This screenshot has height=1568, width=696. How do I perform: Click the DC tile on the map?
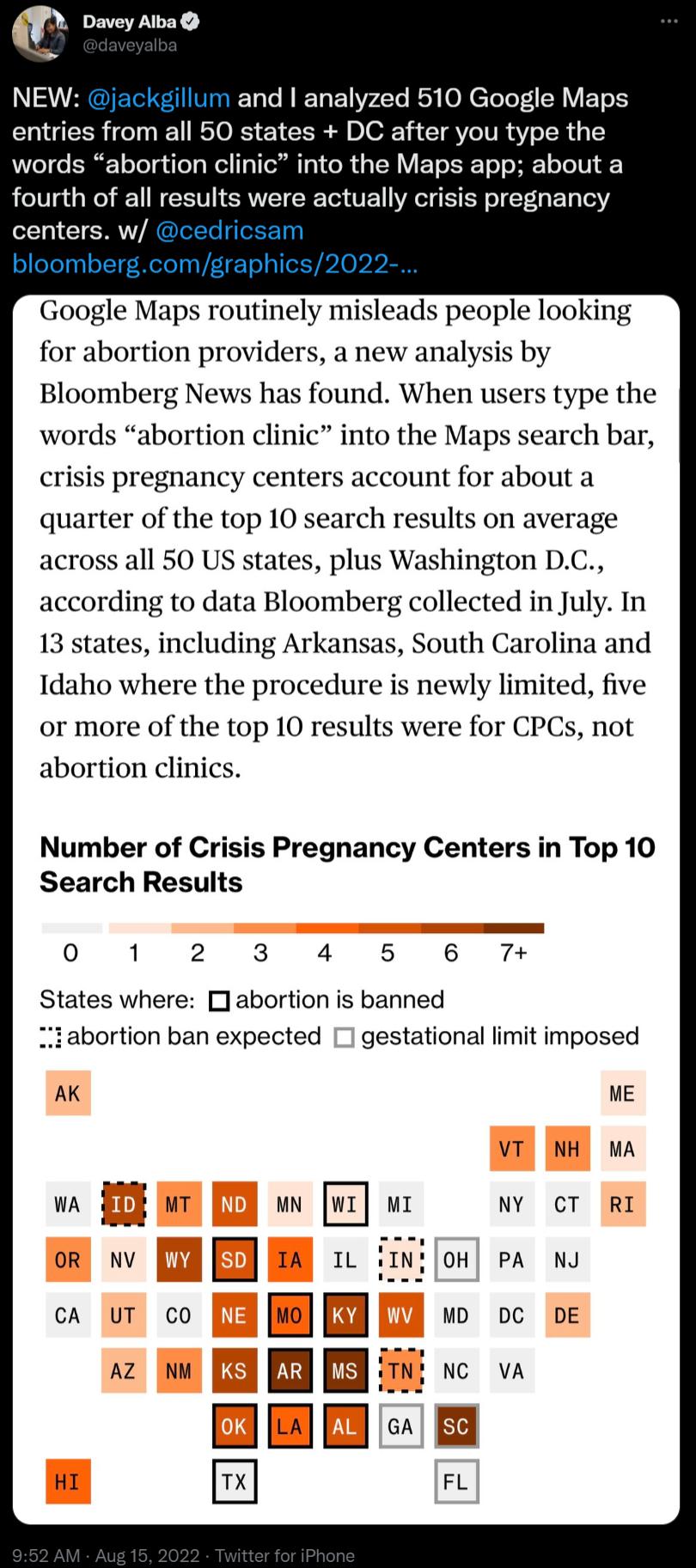coord(511,1315)
